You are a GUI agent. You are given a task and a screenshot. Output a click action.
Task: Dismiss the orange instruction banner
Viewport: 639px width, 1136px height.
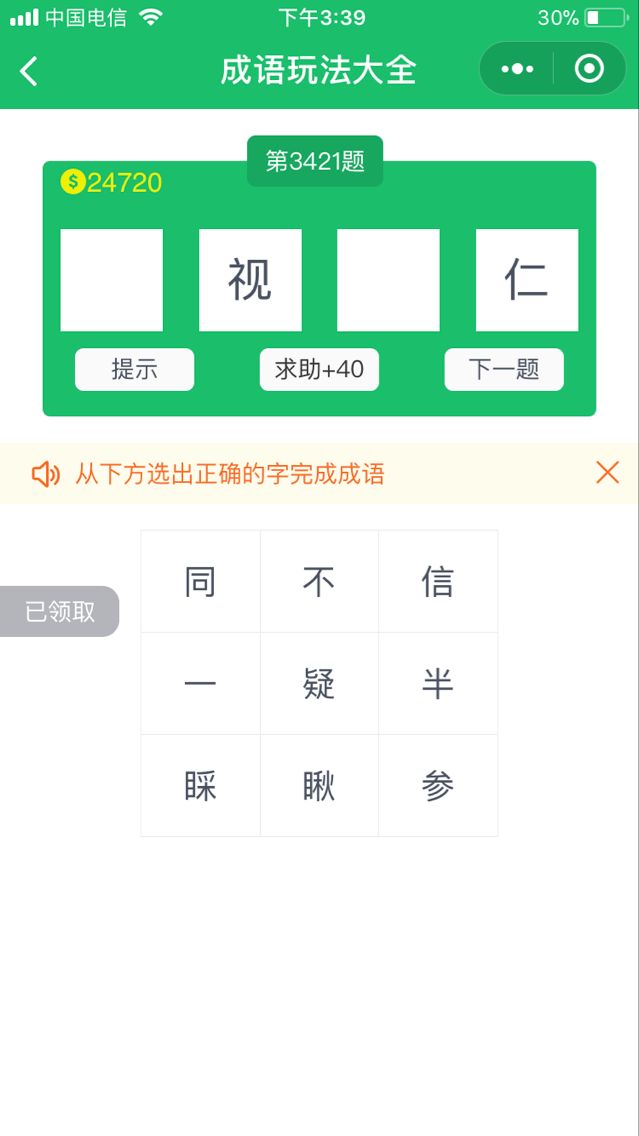(x=607, y=473)
